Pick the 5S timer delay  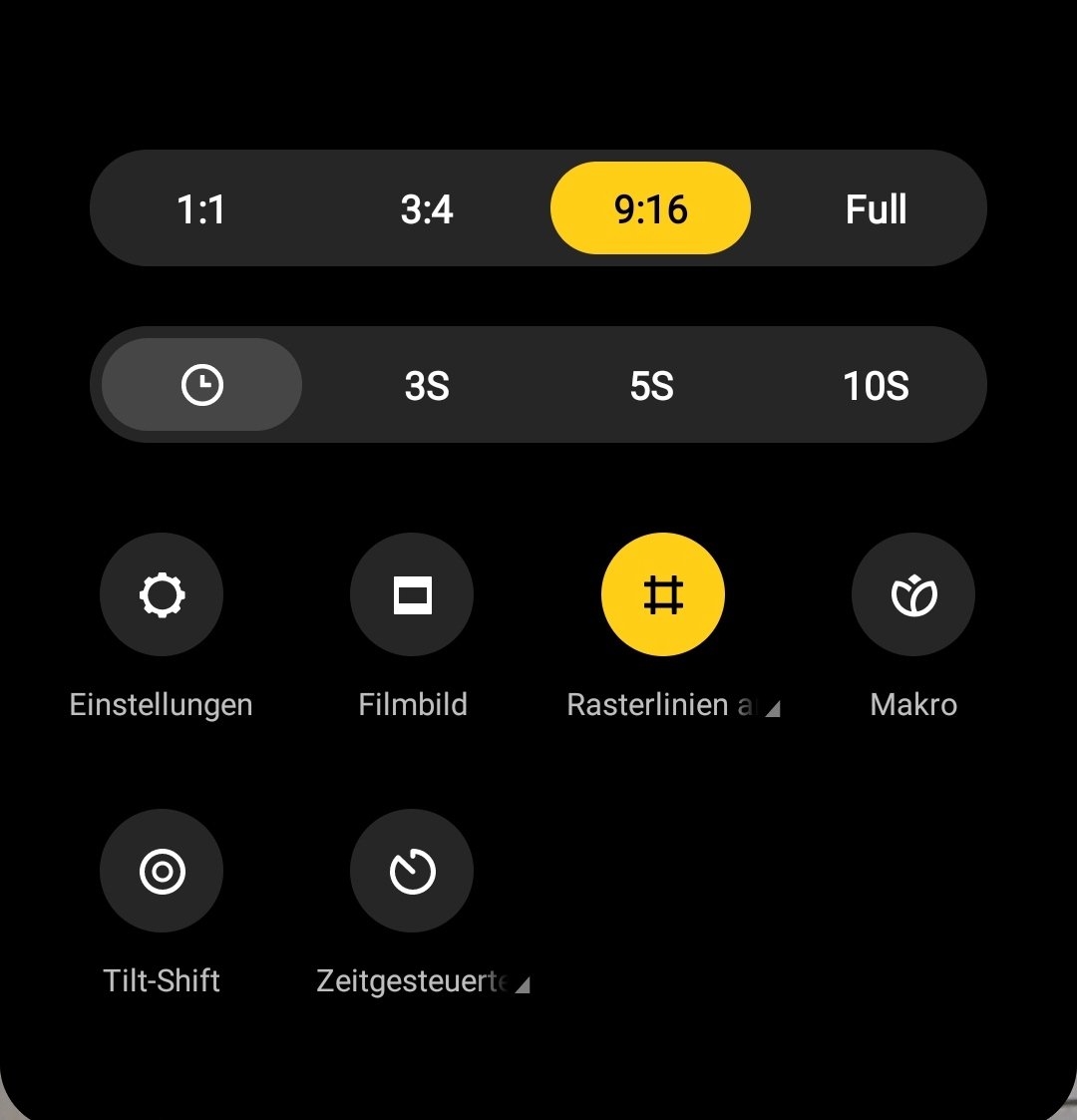click(x=651, y=386)
